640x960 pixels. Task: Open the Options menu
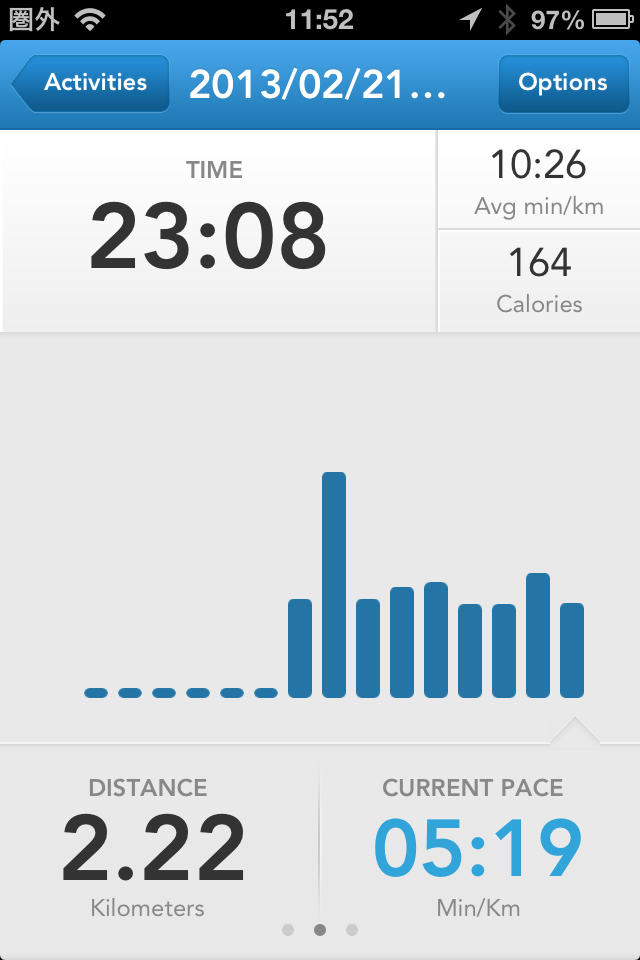561,83
